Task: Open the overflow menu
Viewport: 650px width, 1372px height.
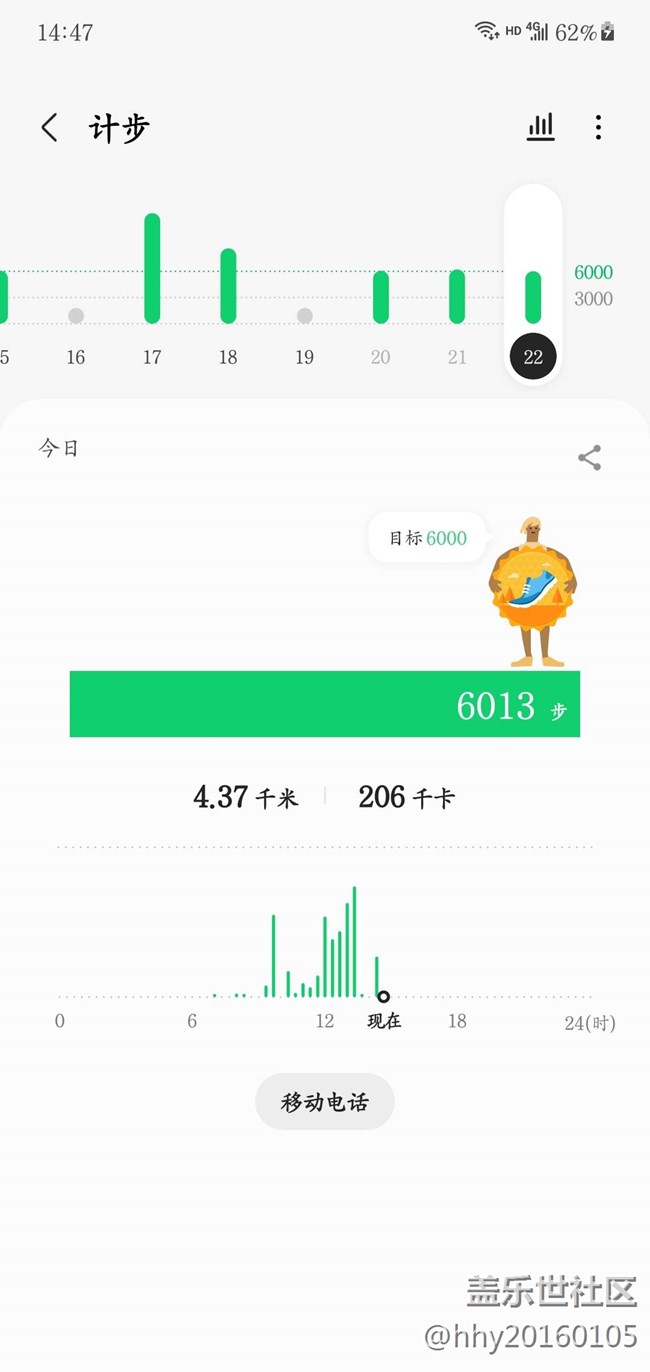Action: click(598, 127)
